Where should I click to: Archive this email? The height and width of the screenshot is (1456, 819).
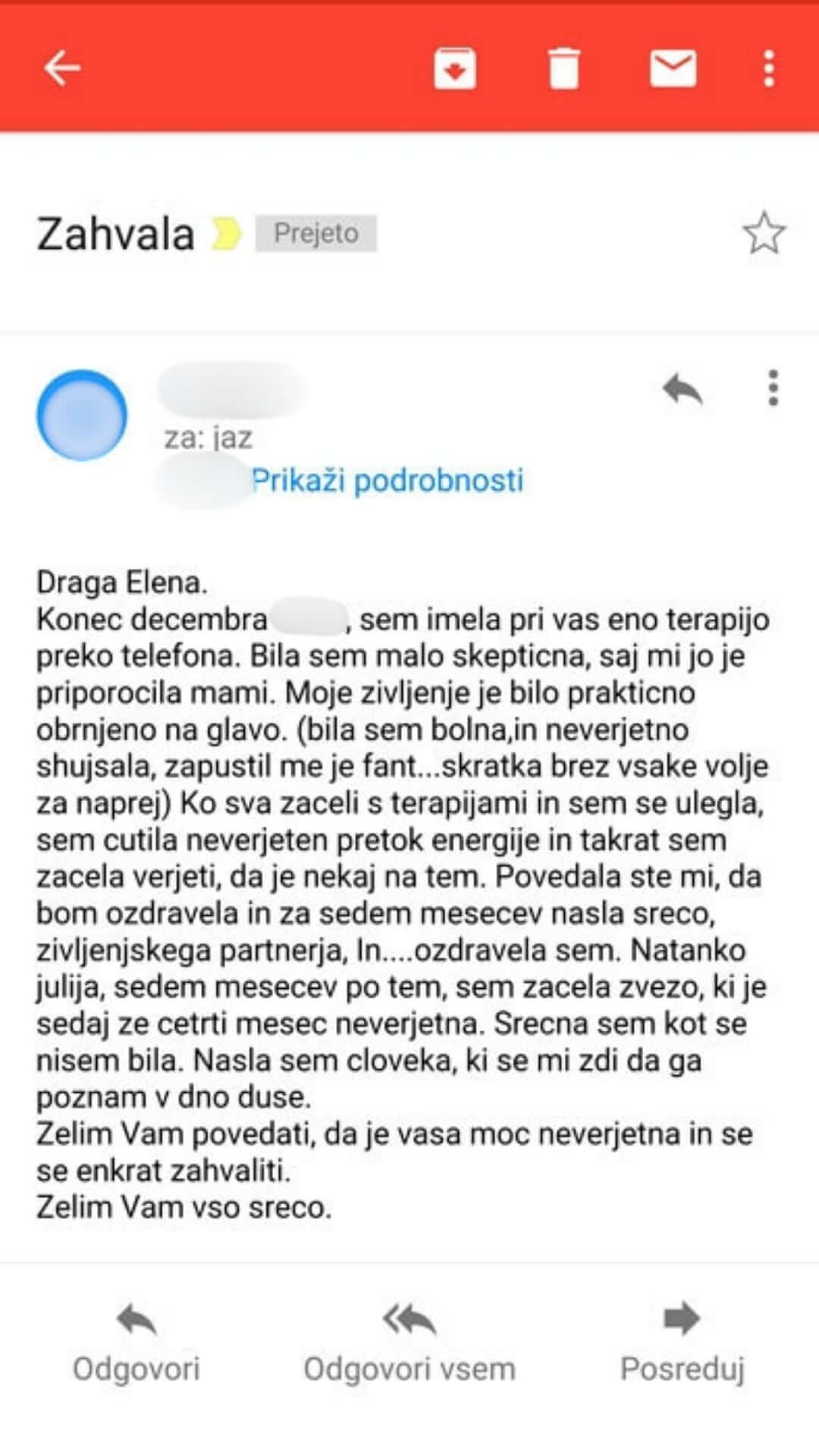click(x=454, y=68)
